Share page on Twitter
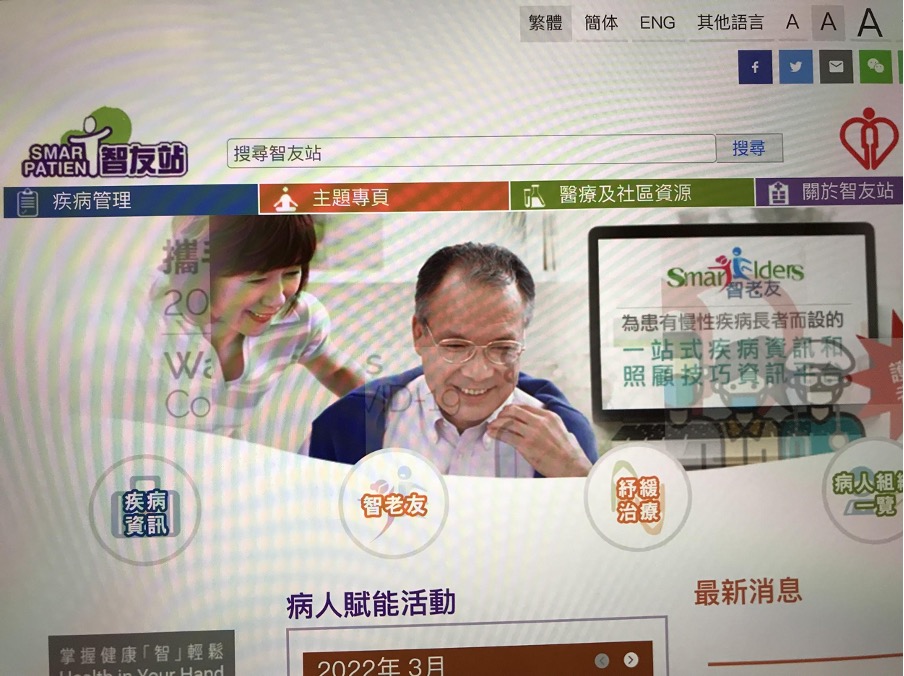The height and width of the screenshot is (676, 904). click(x=796, y=67)
